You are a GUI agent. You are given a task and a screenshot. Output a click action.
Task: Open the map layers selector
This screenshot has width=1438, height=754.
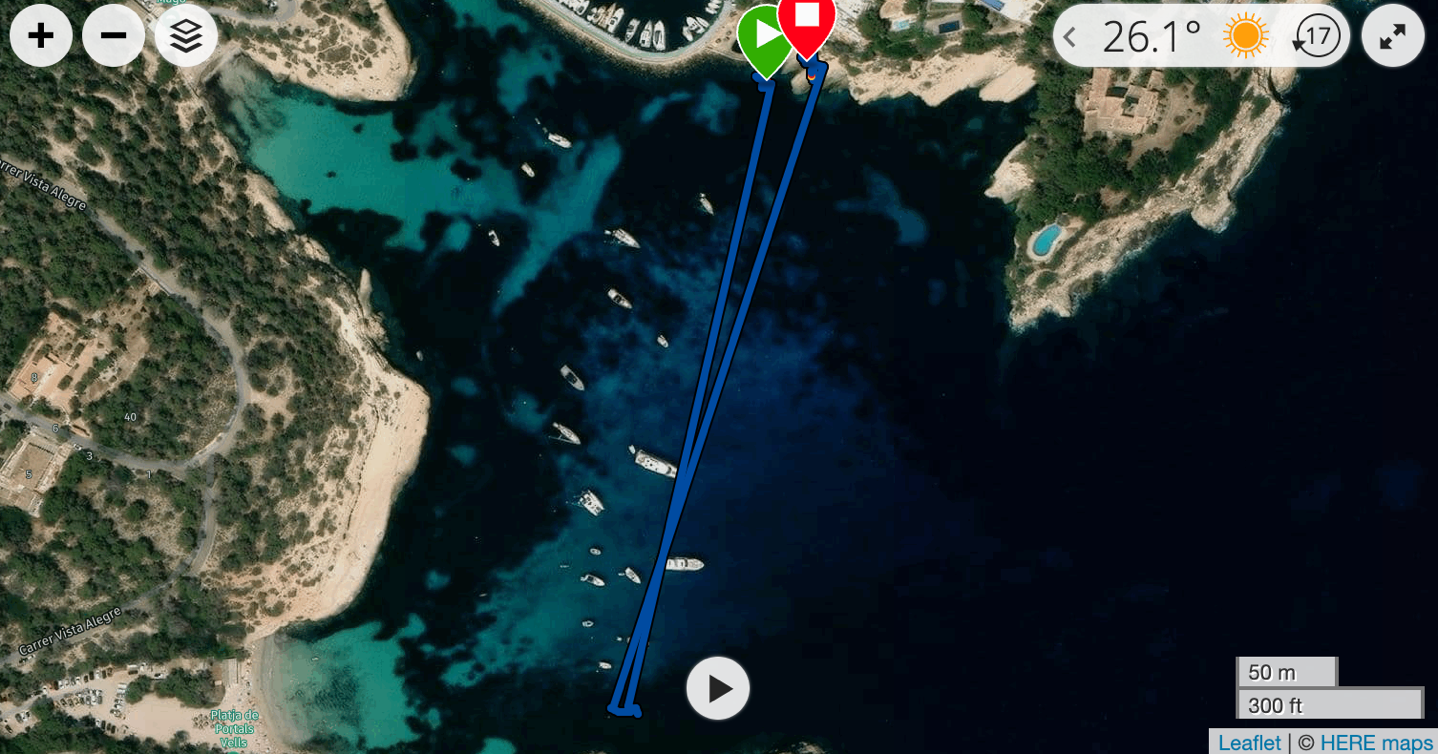[186, 36]
